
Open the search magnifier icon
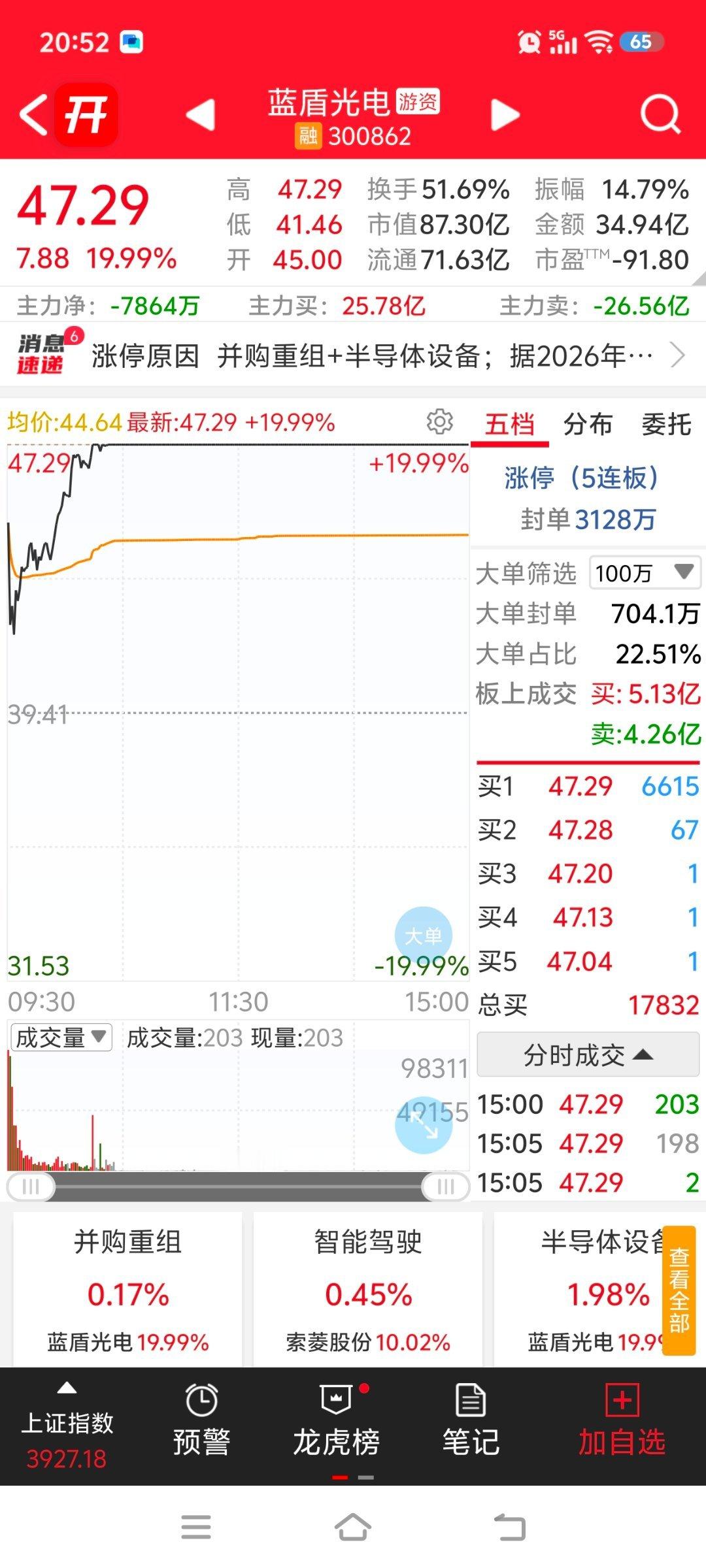660,114
